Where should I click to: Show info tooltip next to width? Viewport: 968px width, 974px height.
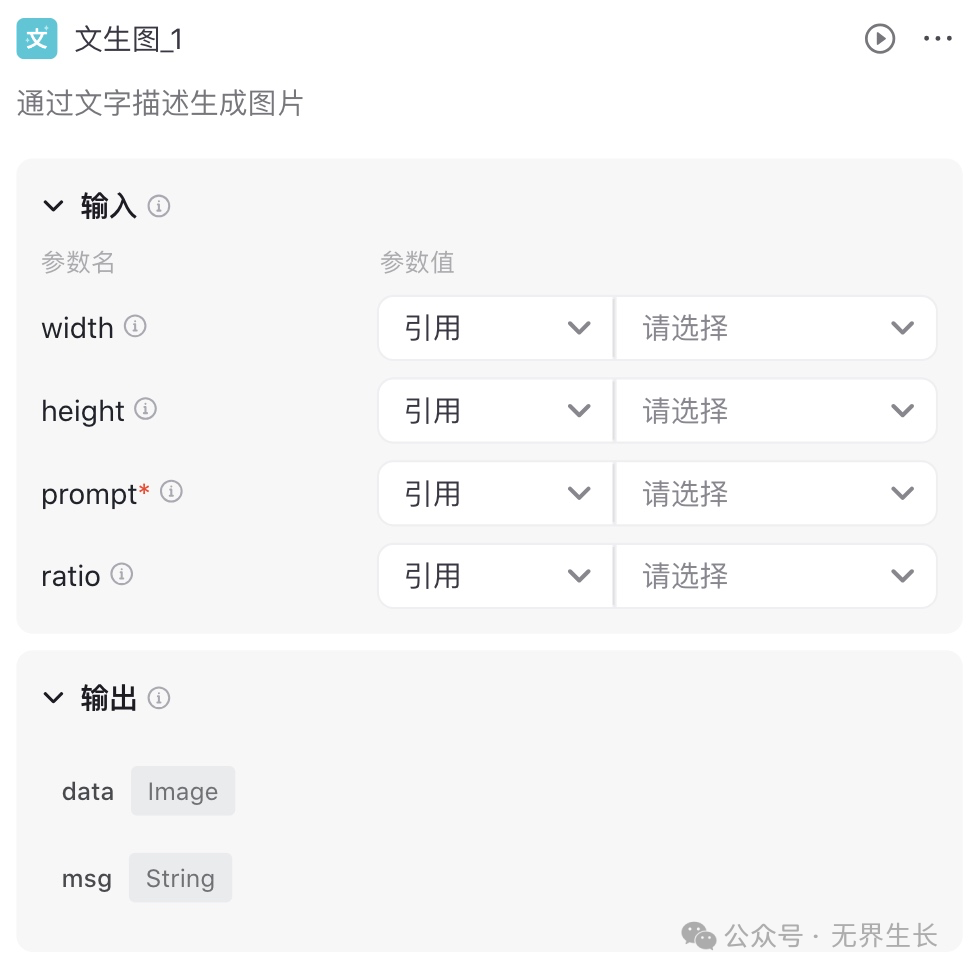(x=135, y=326)
